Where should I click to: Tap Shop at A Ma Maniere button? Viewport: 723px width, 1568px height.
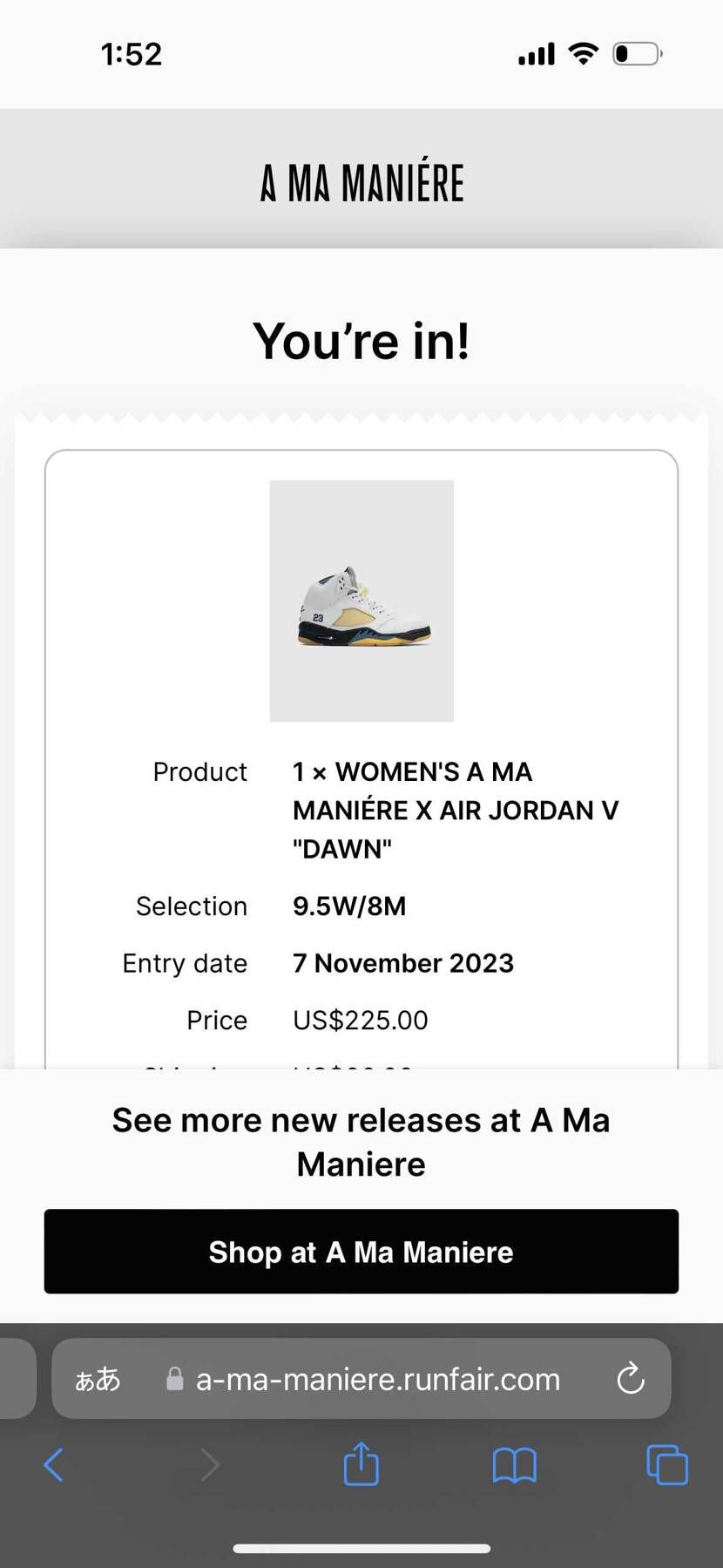pyautogui.click(x=361, y=1252)
